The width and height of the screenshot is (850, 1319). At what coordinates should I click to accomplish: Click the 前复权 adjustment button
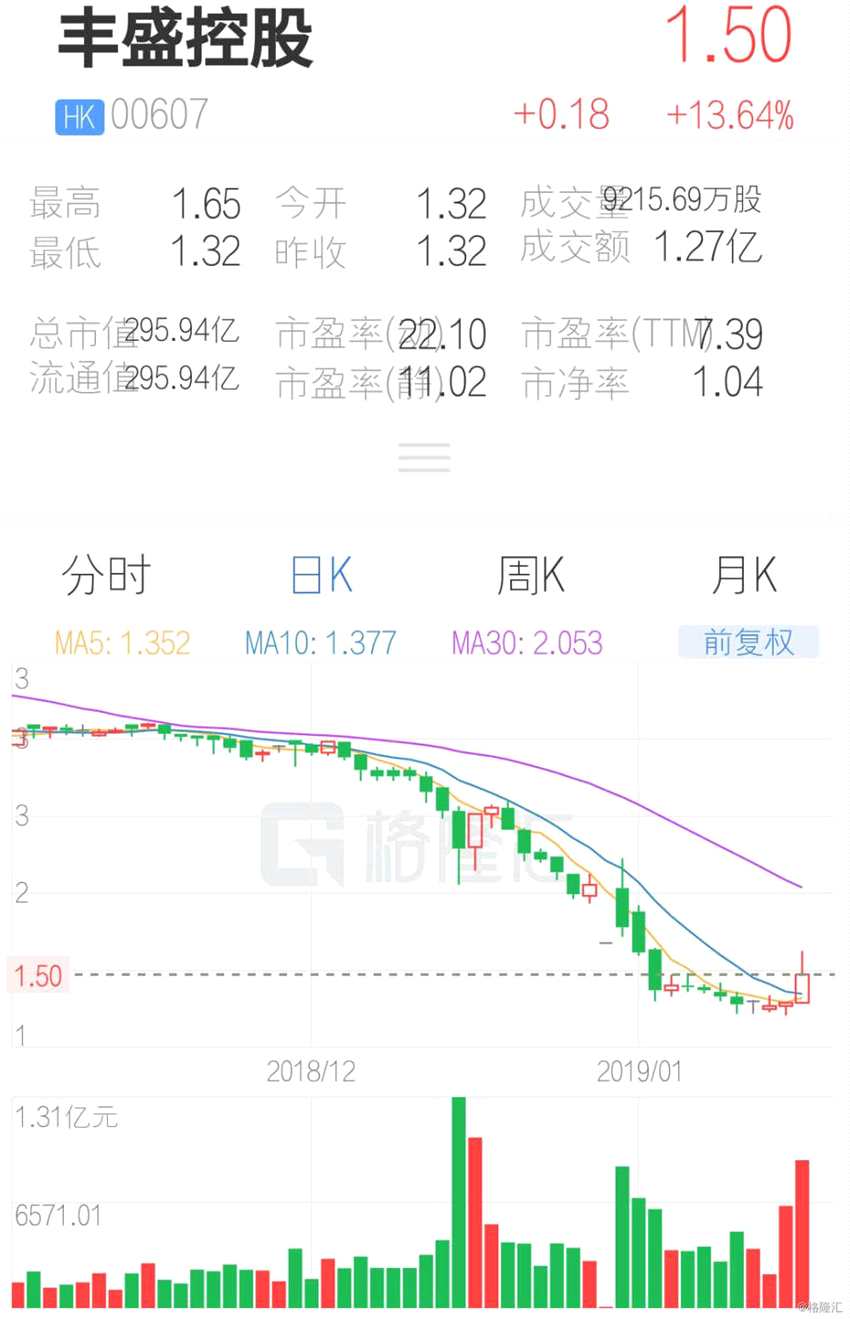coord(748,643)
